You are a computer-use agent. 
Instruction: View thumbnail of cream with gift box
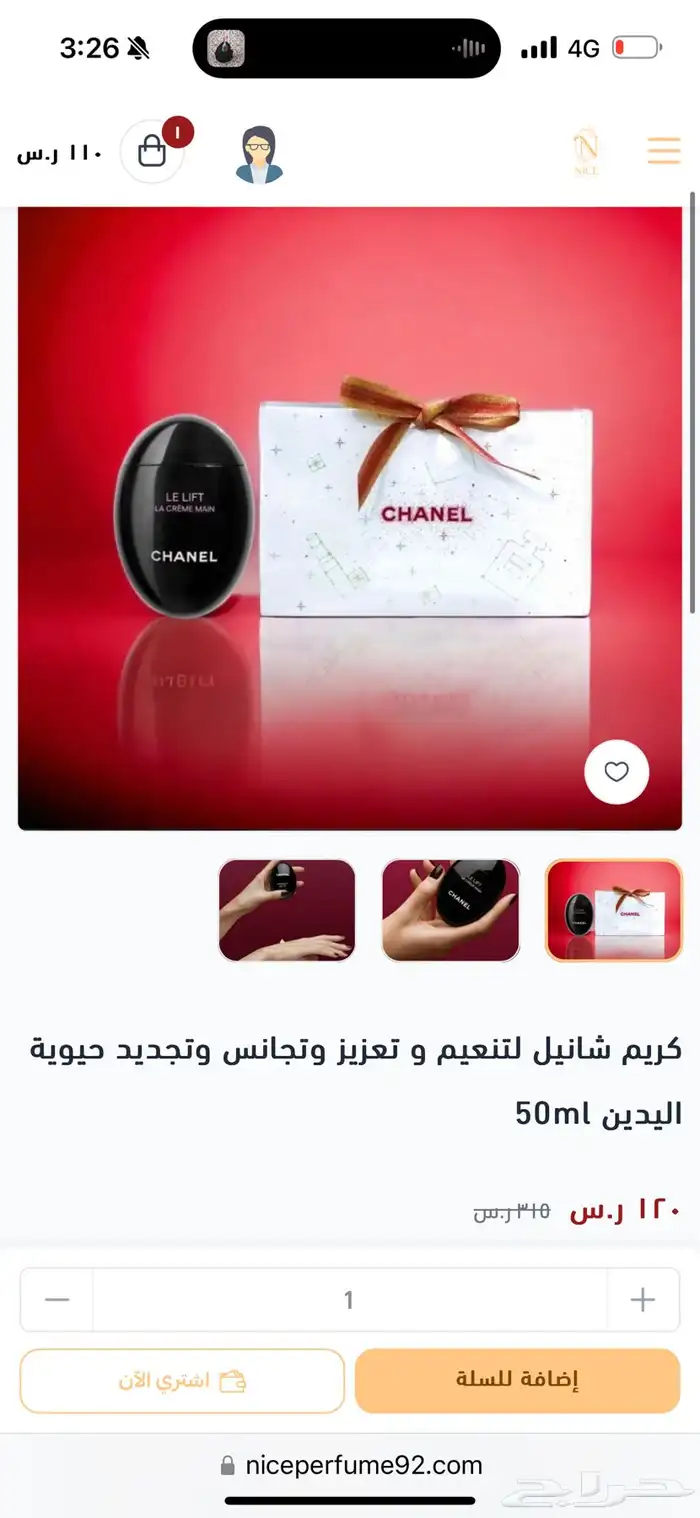[613, 910]
